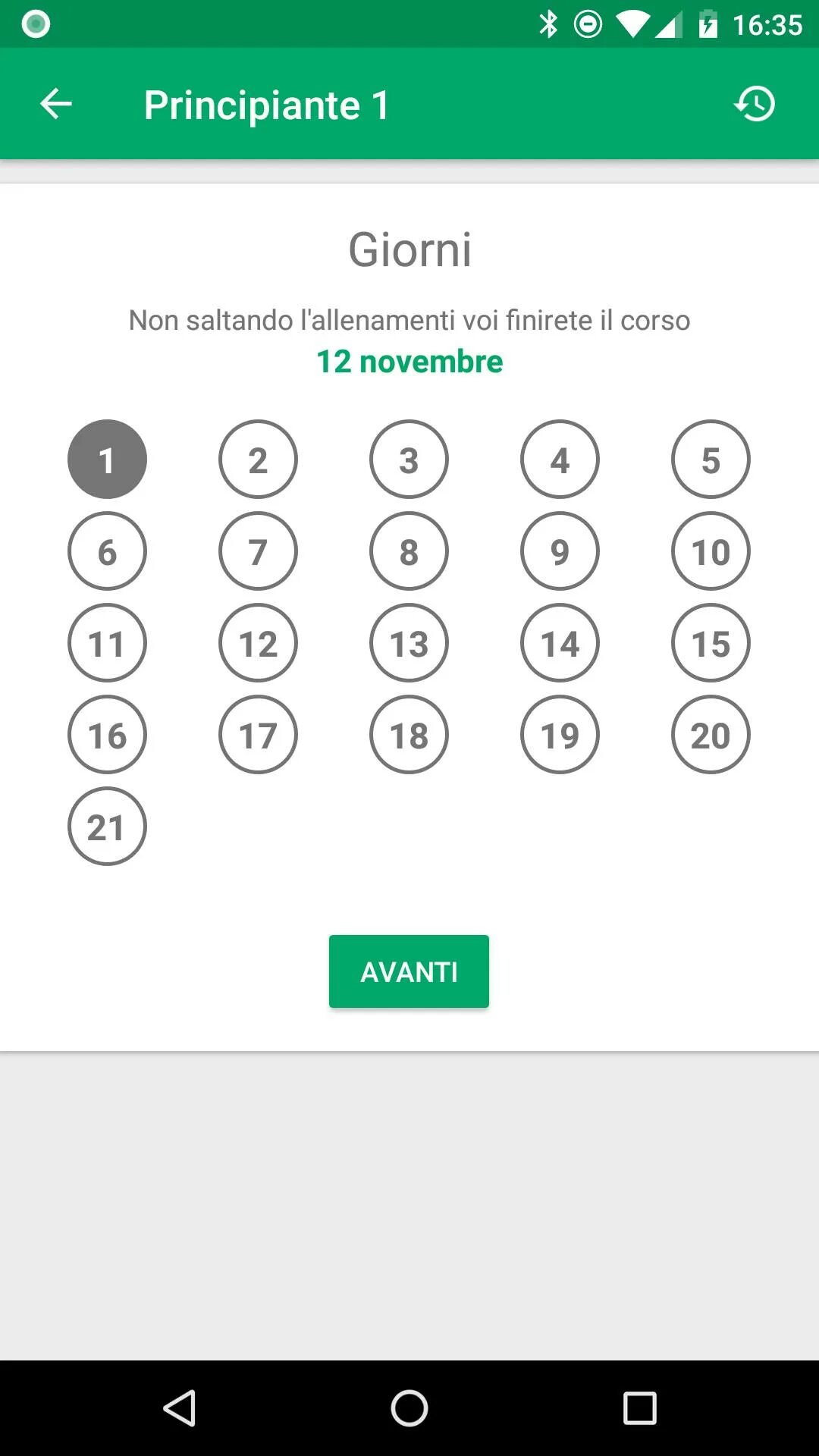
Task: Choose day 20 in the grid
Action: [711, 735]
